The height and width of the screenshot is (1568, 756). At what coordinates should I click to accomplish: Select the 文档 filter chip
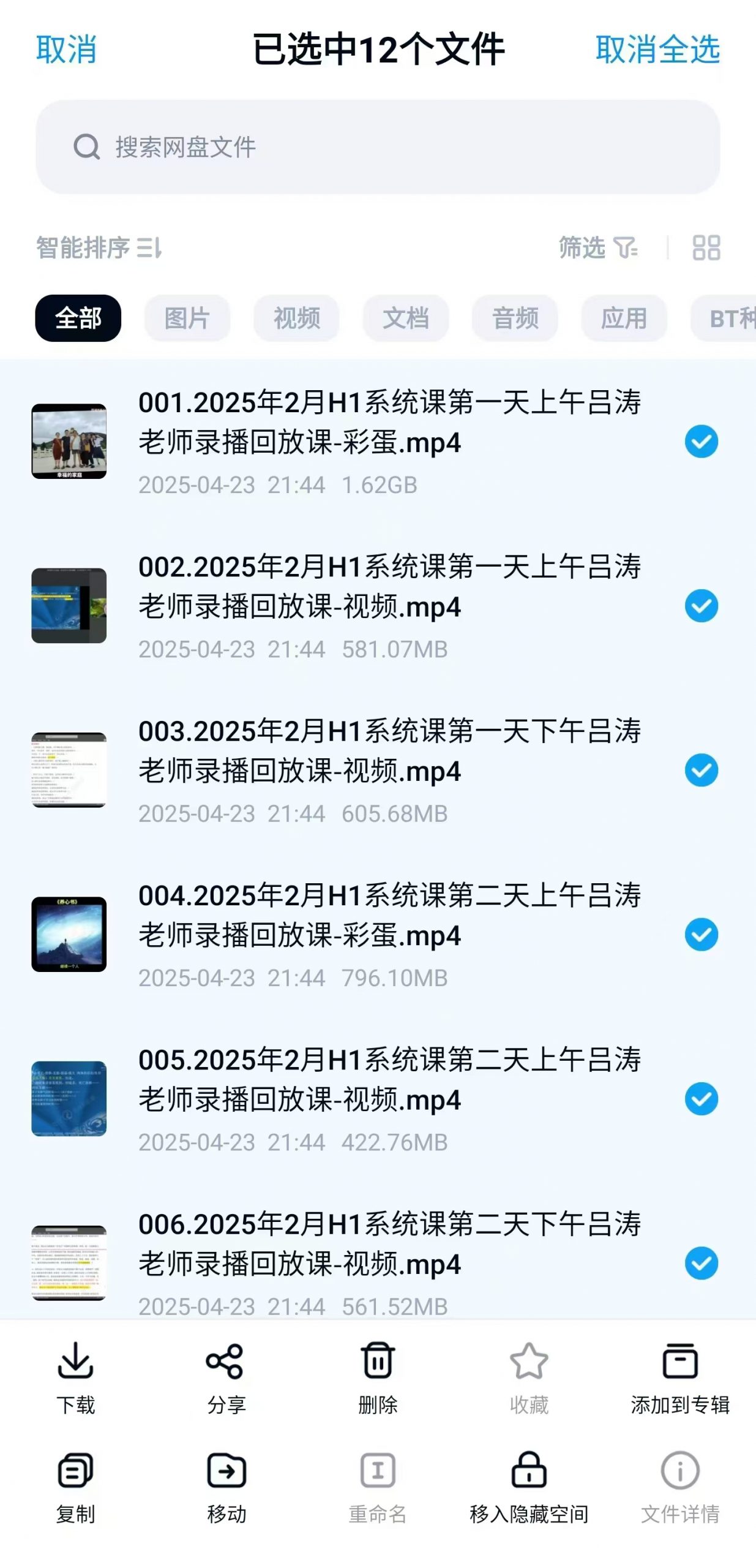pos(405,318)
